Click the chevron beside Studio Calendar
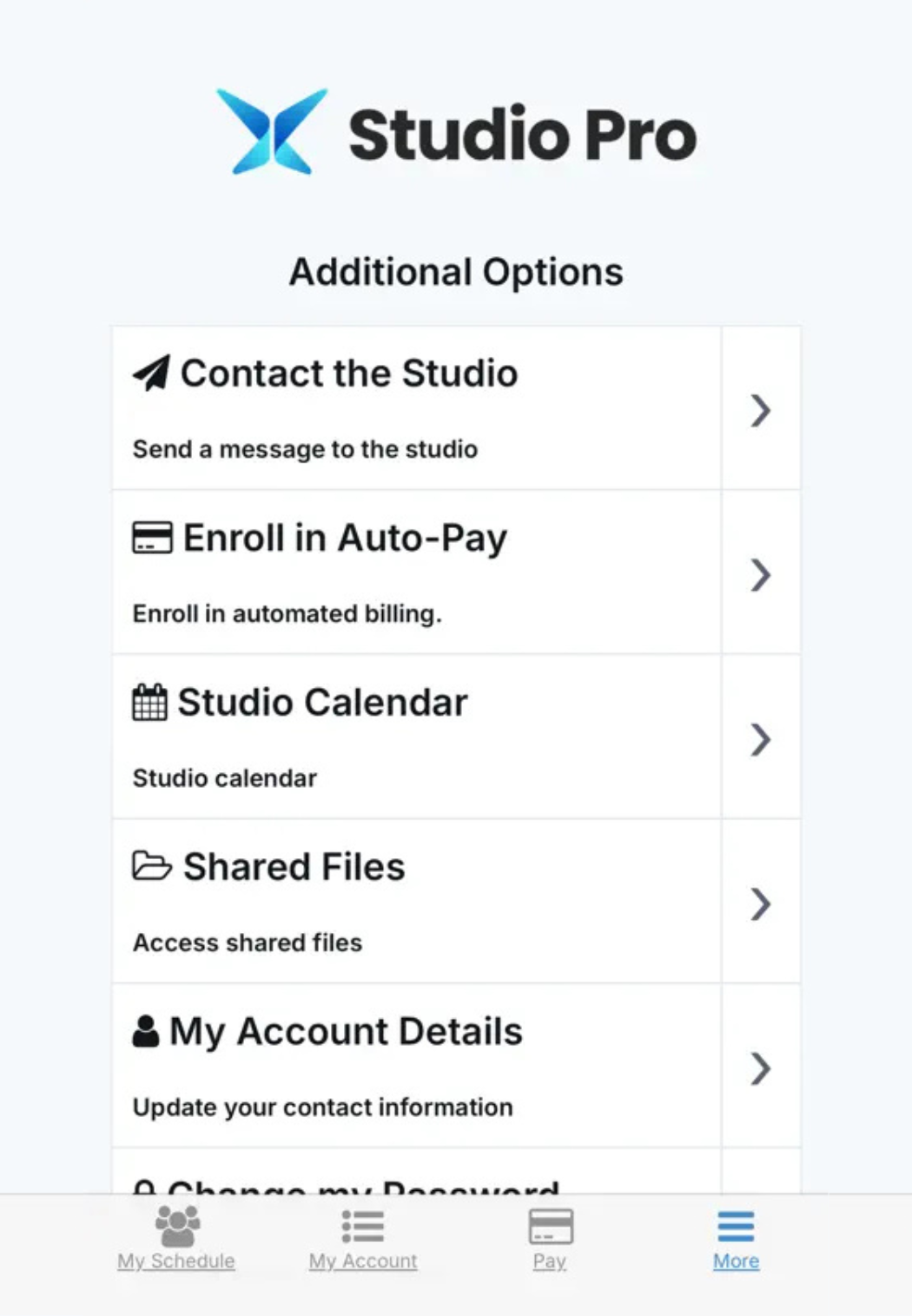Viewport: 912px width, 1316px height. [x=761, y=740]
